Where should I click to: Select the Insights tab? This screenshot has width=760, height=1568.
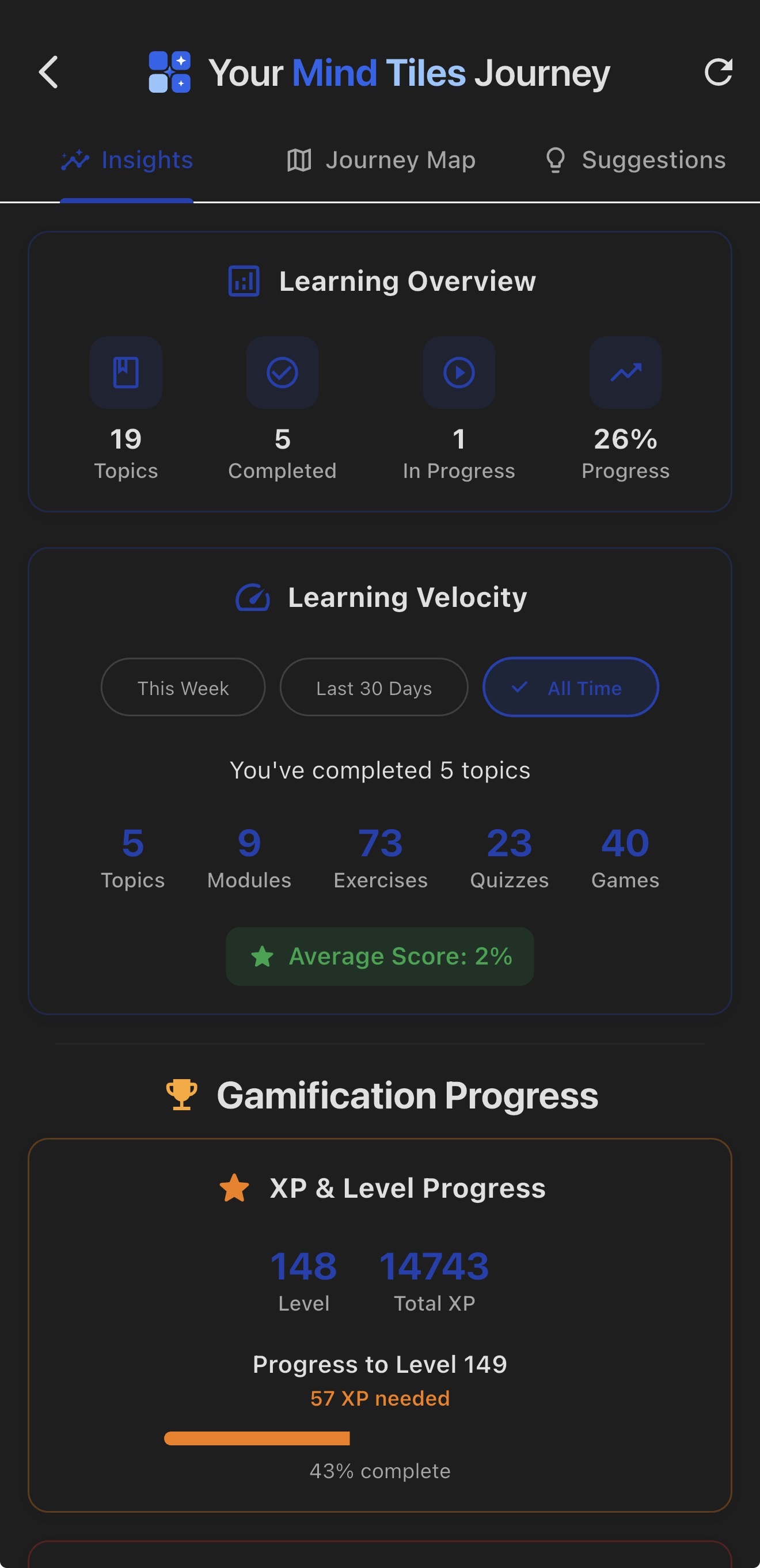pos(127,160)
